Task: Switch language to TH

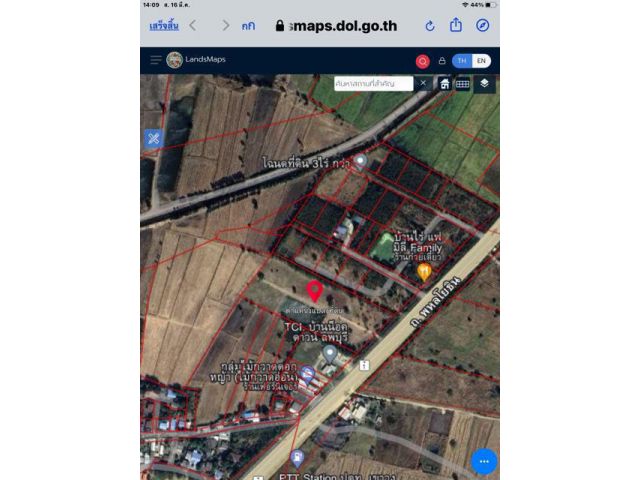Action: point(462,61)
